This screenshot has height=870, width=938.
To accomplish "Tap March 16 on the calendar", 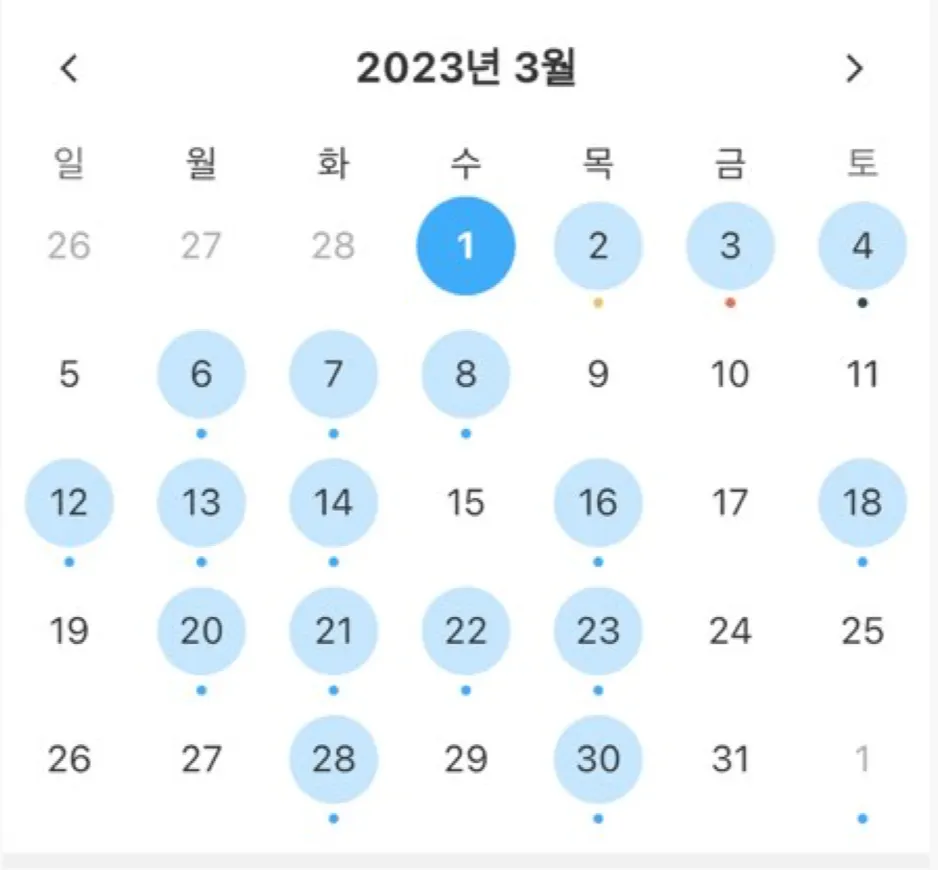I will click(598, 503).
